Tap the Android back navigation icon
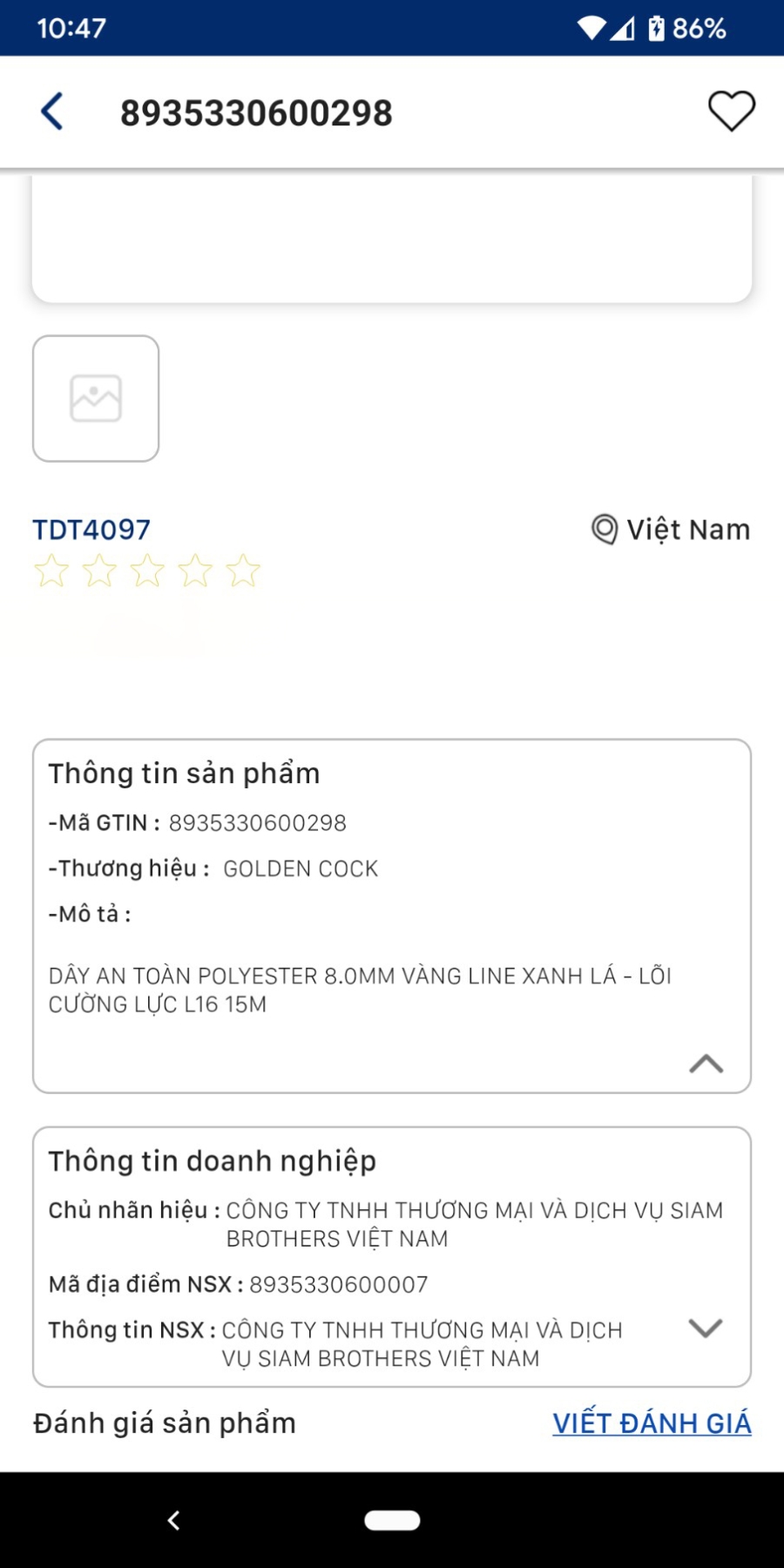784x1568 pixels. (173, 1520)
